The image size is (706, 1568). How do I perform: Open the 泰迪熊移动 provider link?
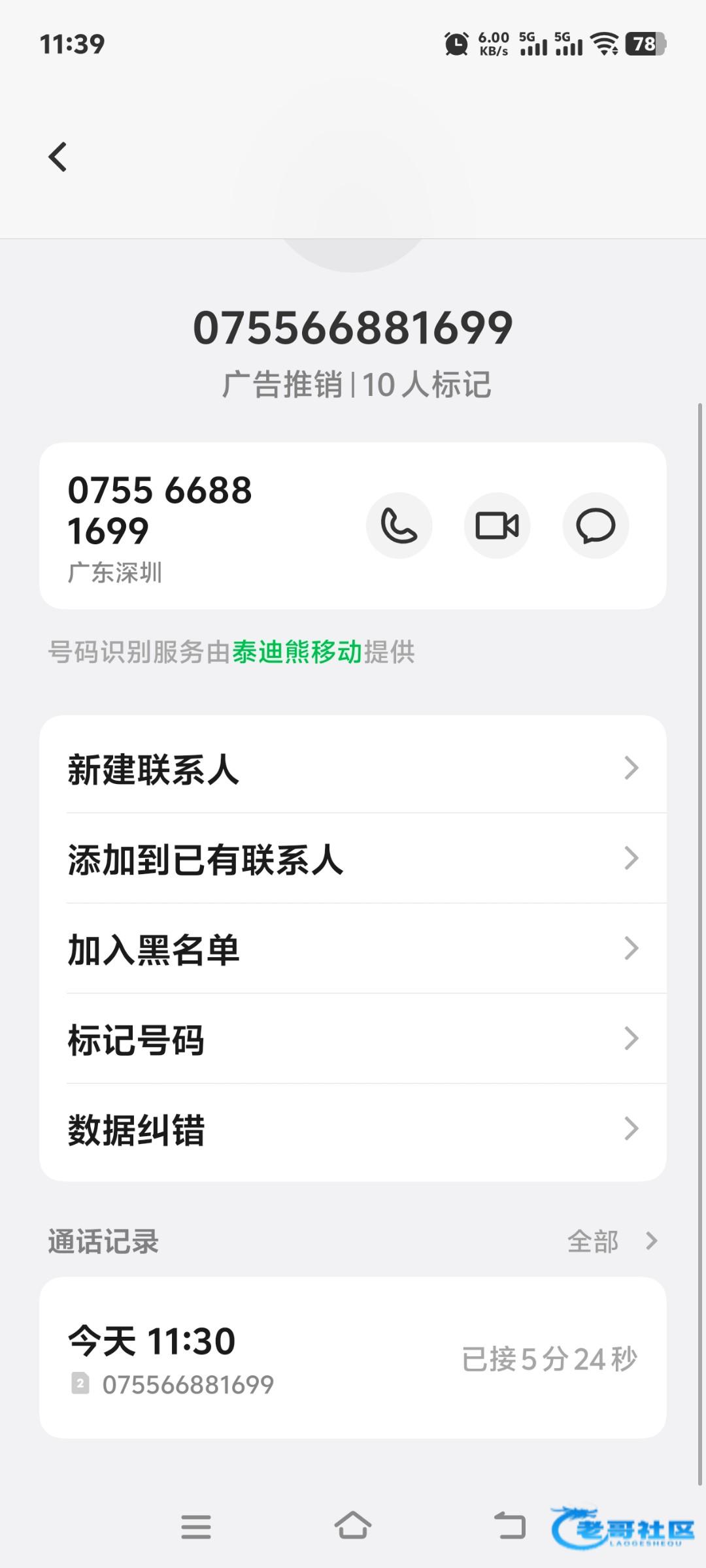(x=297, y=652)
